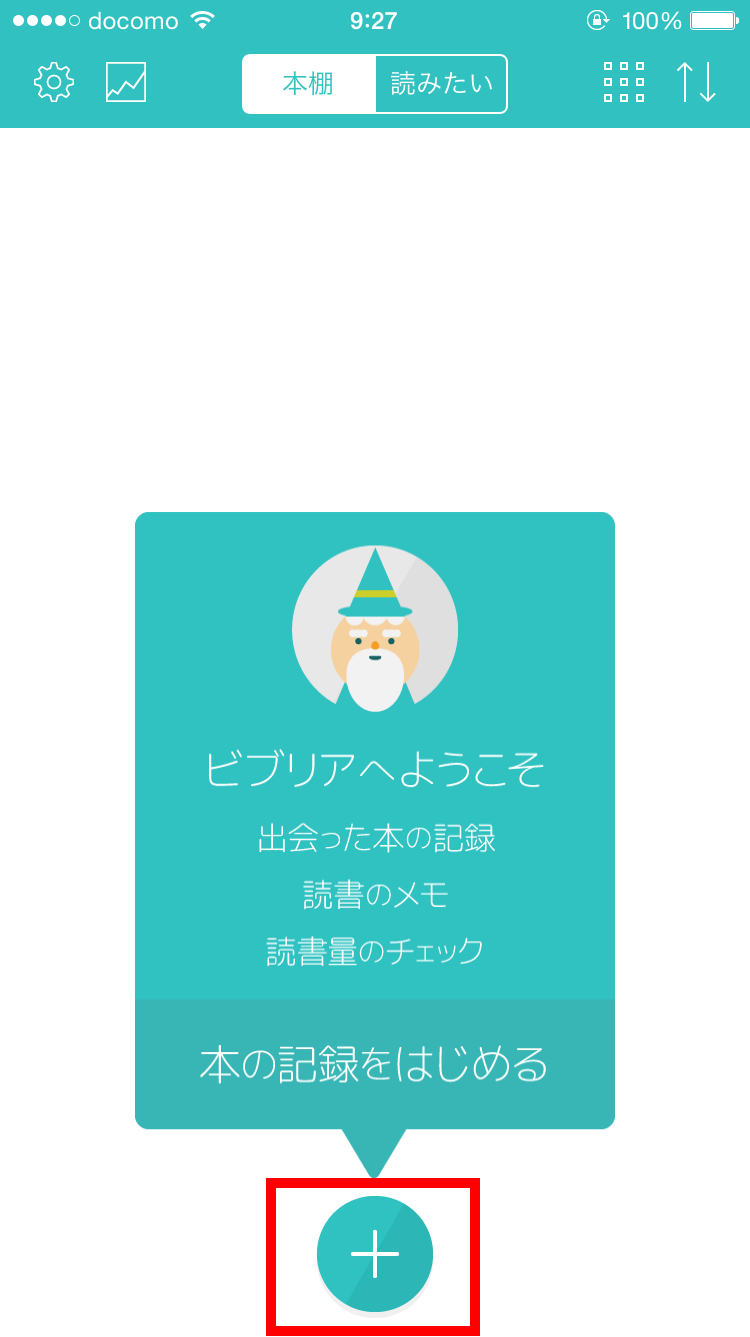Open the reading statistics graph icon
750x1337 pixels.
point(126,82)
